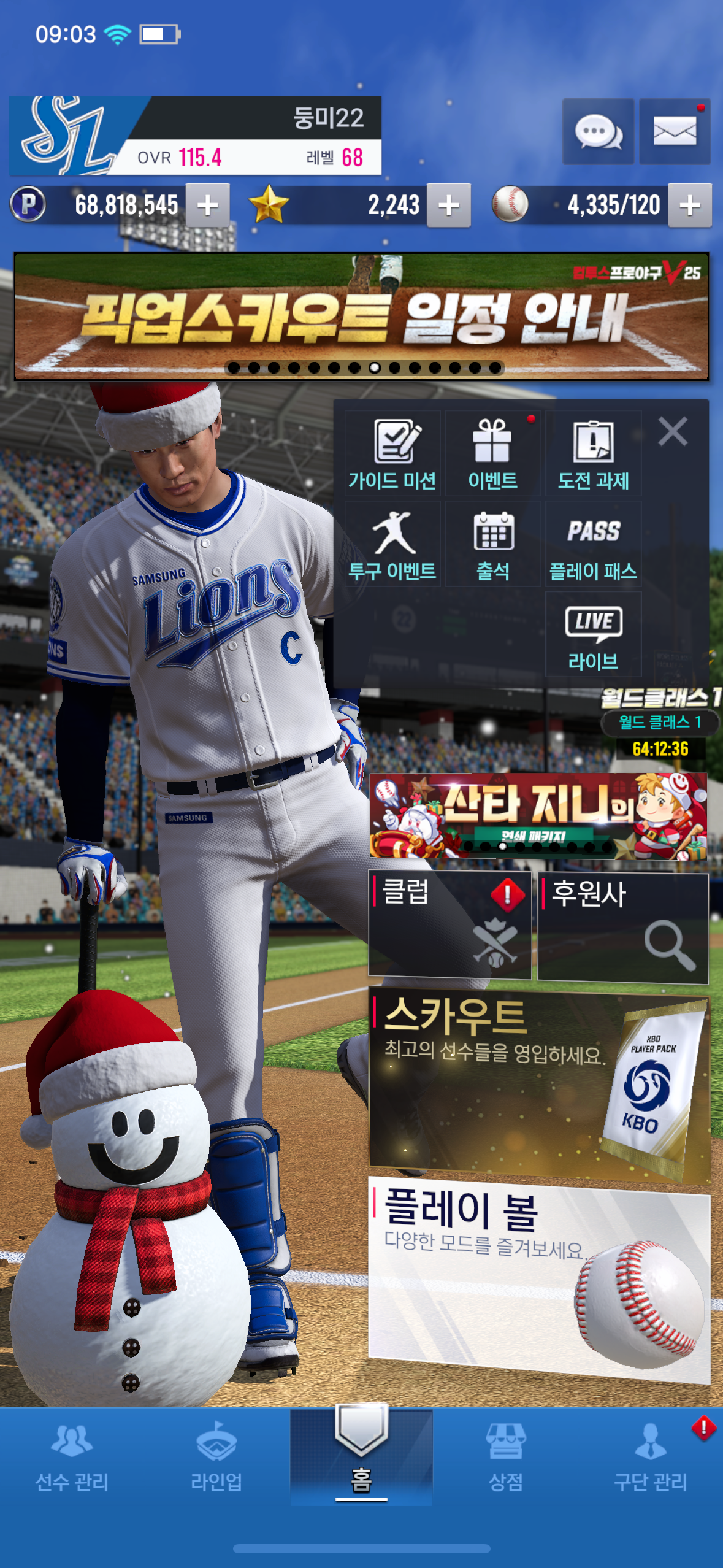This screenshot has height=1568, width=723.
Task: Add more points with the plus button
Action: coord(208,206)
